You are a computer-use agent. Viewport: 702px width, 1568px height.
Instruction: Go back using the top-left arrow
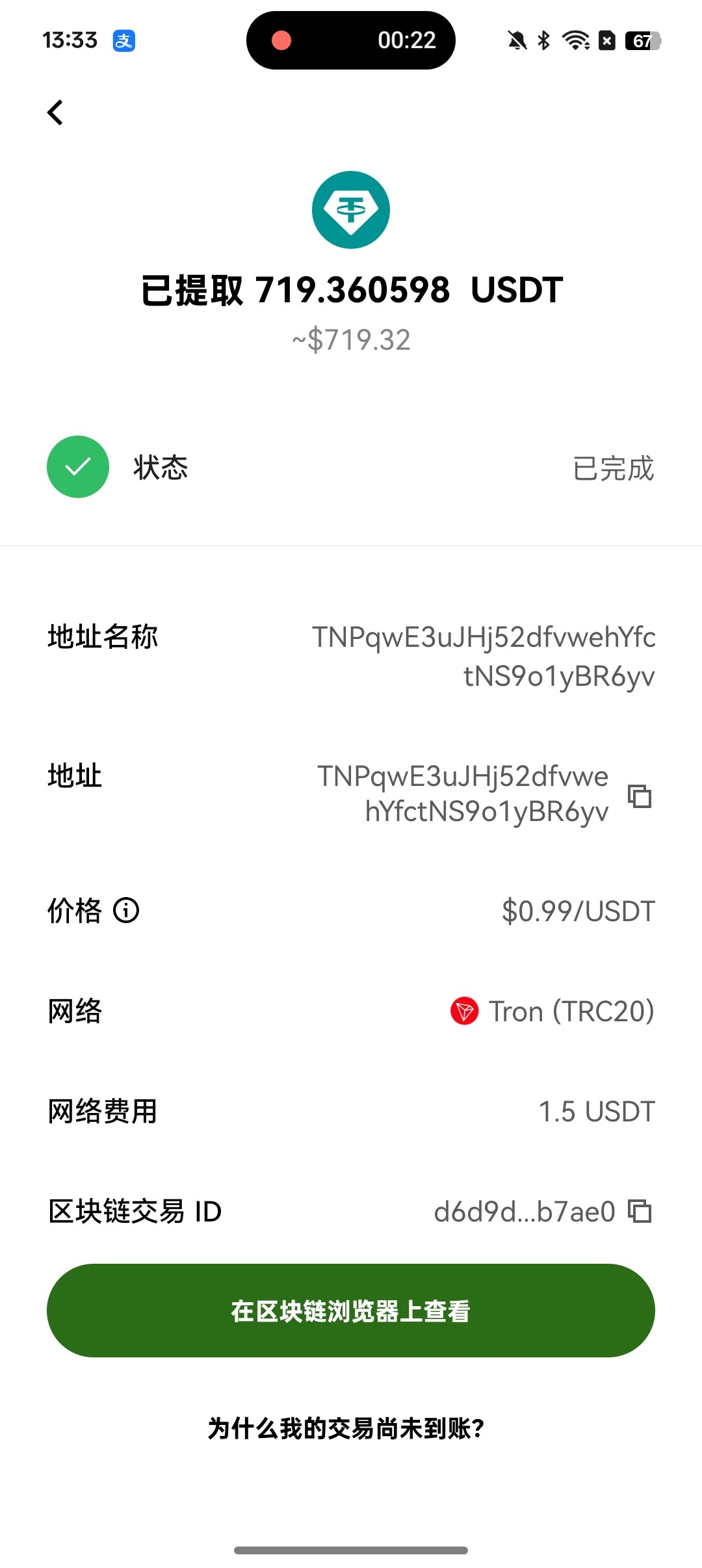click(56, 112)
